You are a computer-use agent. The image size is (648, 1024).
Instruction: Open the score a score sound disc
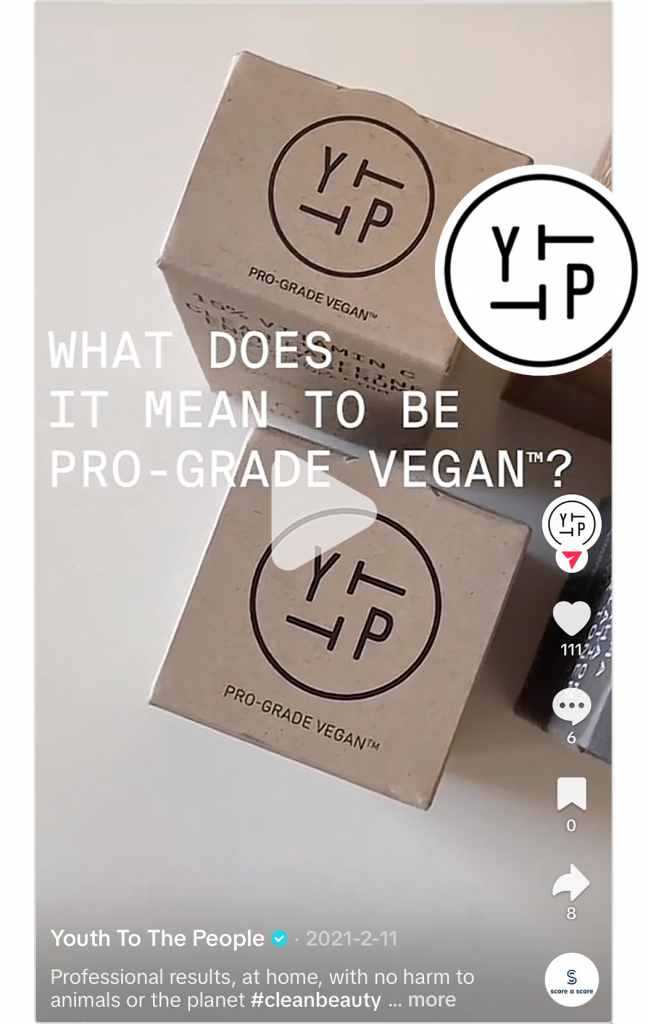coord(572,980)
